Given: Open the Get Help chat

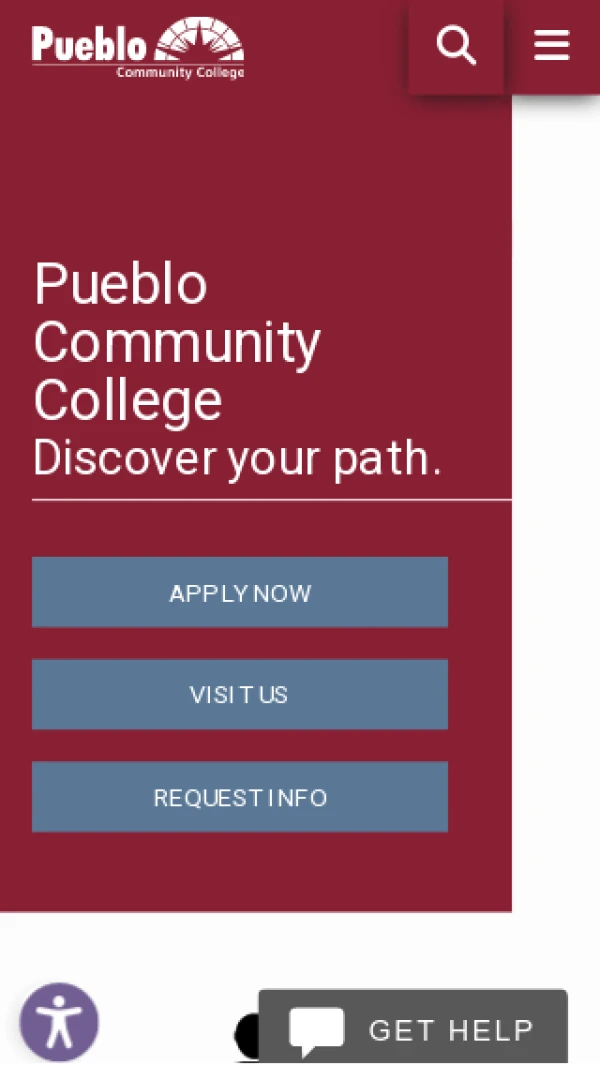Looking at the screenshot, I should click(x=413, y=1029).
